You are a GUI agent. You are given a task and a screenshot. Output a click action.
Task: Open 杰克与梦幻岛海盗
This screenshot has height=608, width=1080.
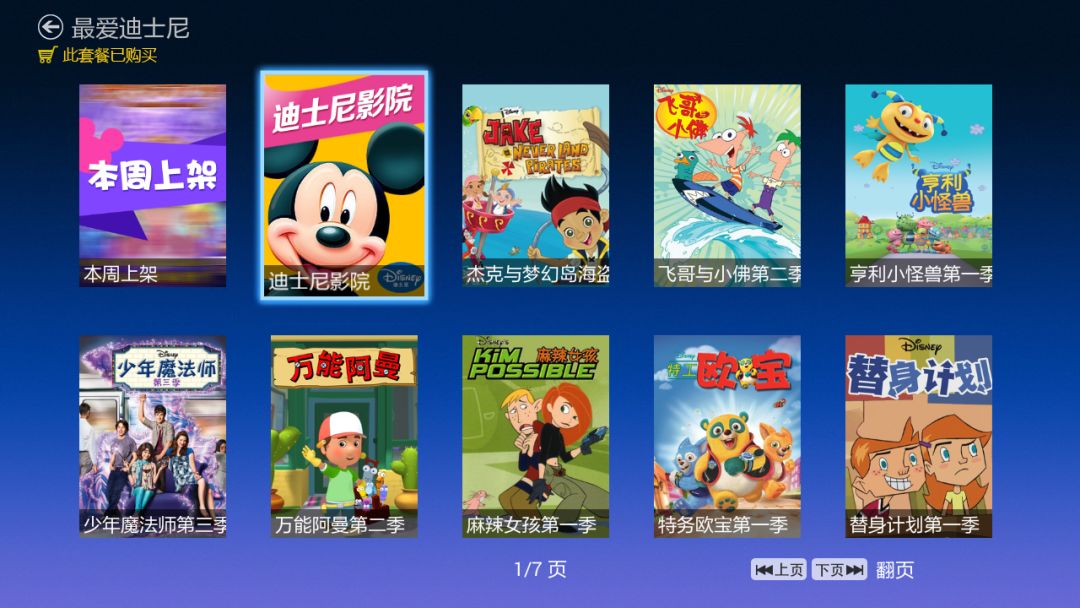[535, 185]
